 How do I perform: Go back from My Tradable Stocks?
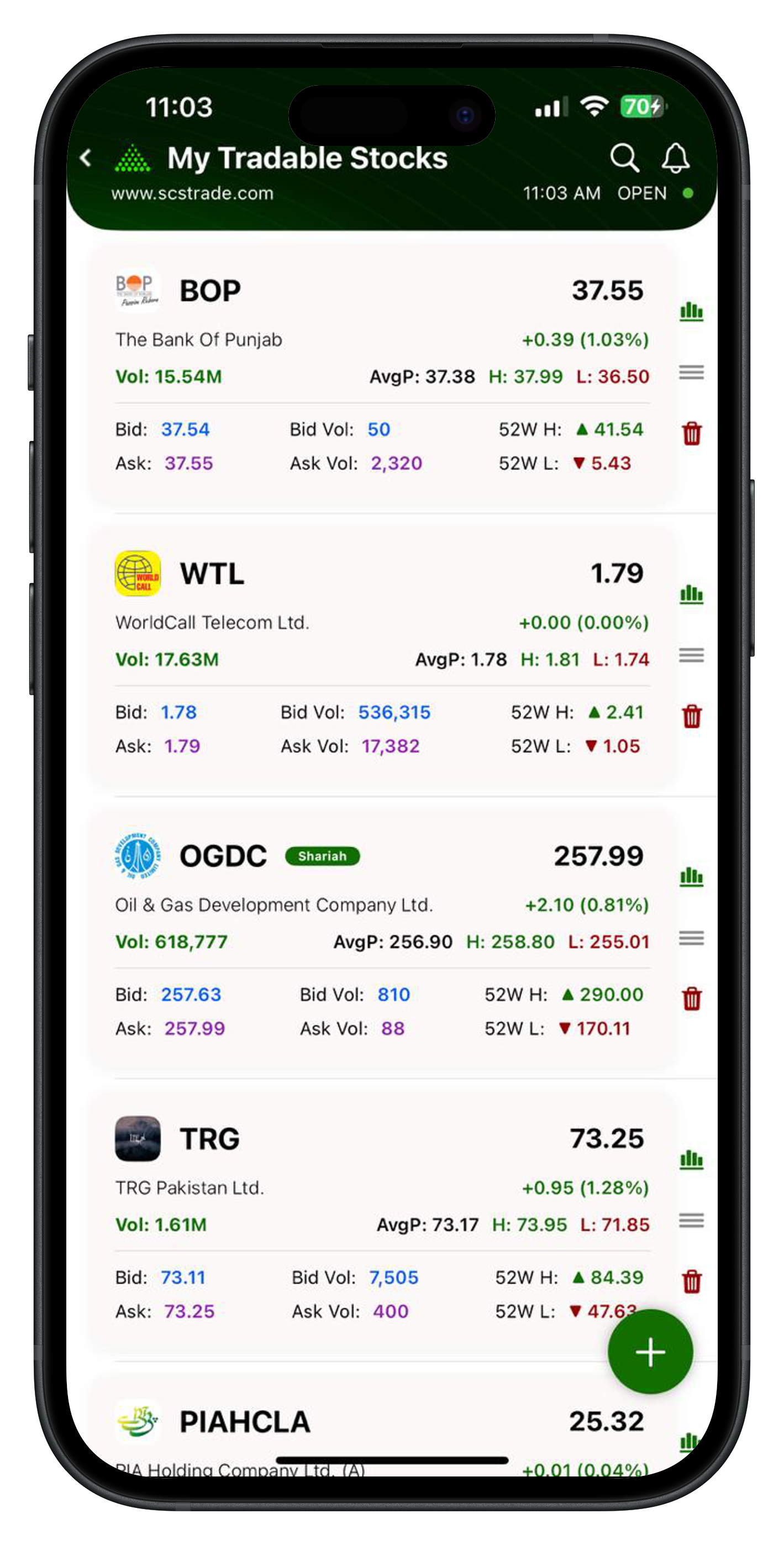click(x=86, y=159)
